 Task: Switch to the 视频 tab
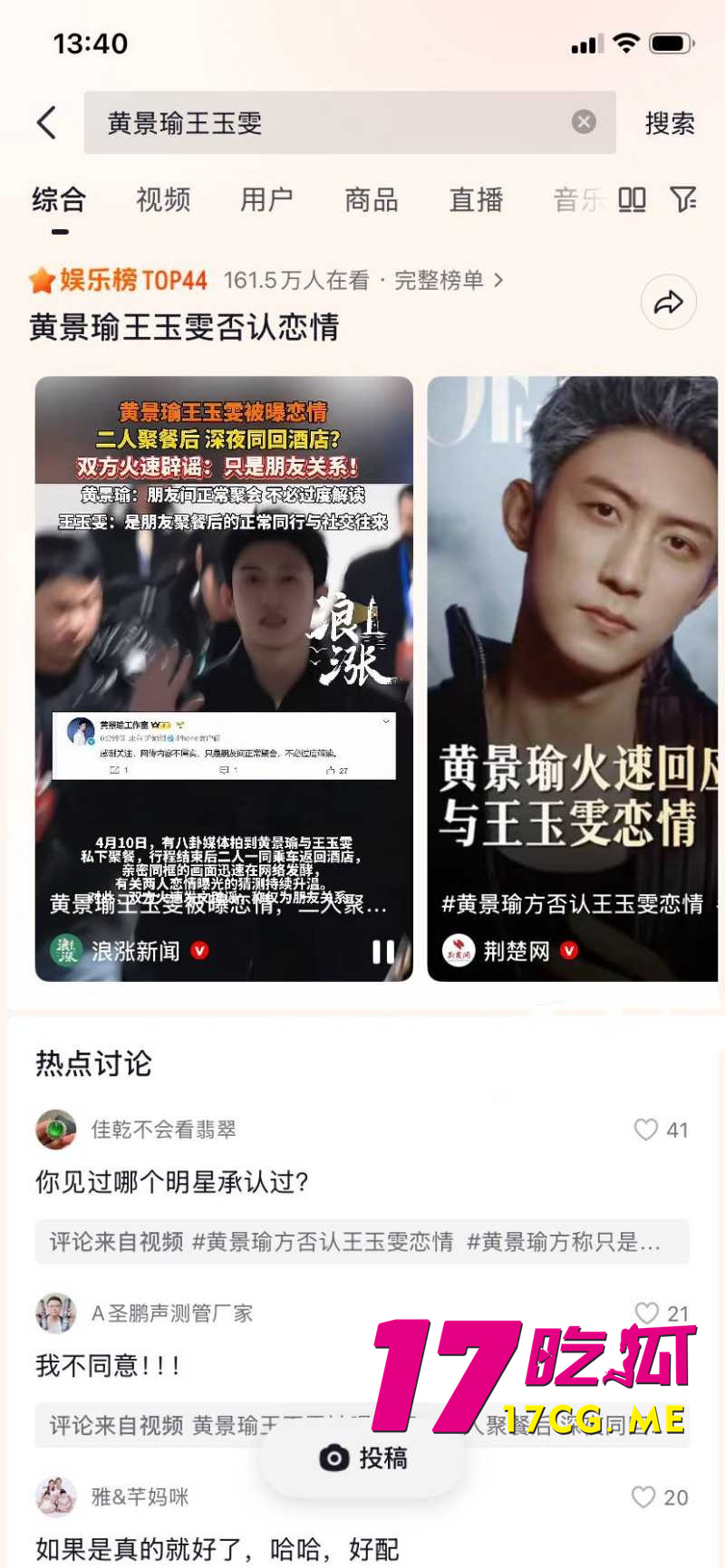(x=161, y=200)
